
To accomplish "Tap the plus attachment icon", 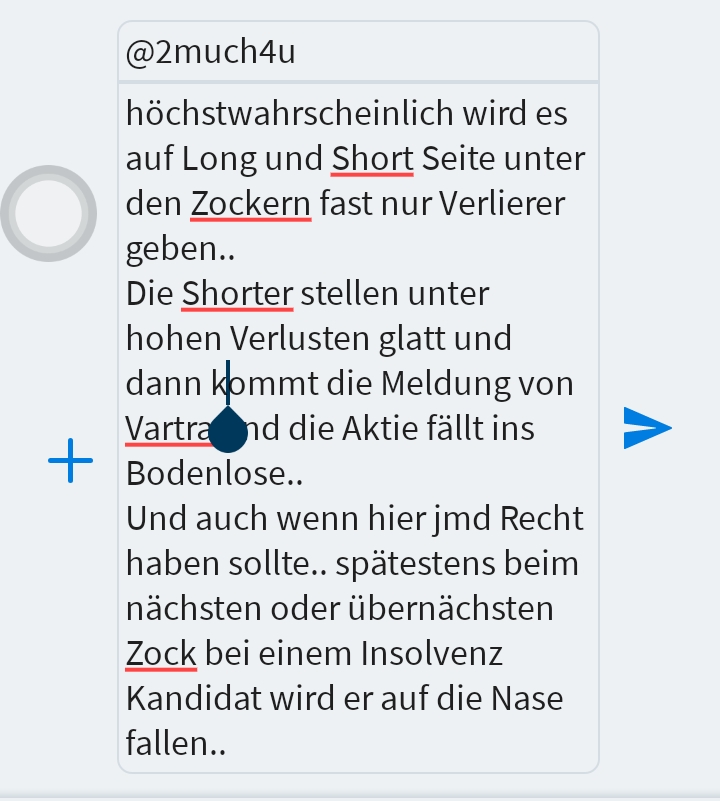I will coord(71,461).
